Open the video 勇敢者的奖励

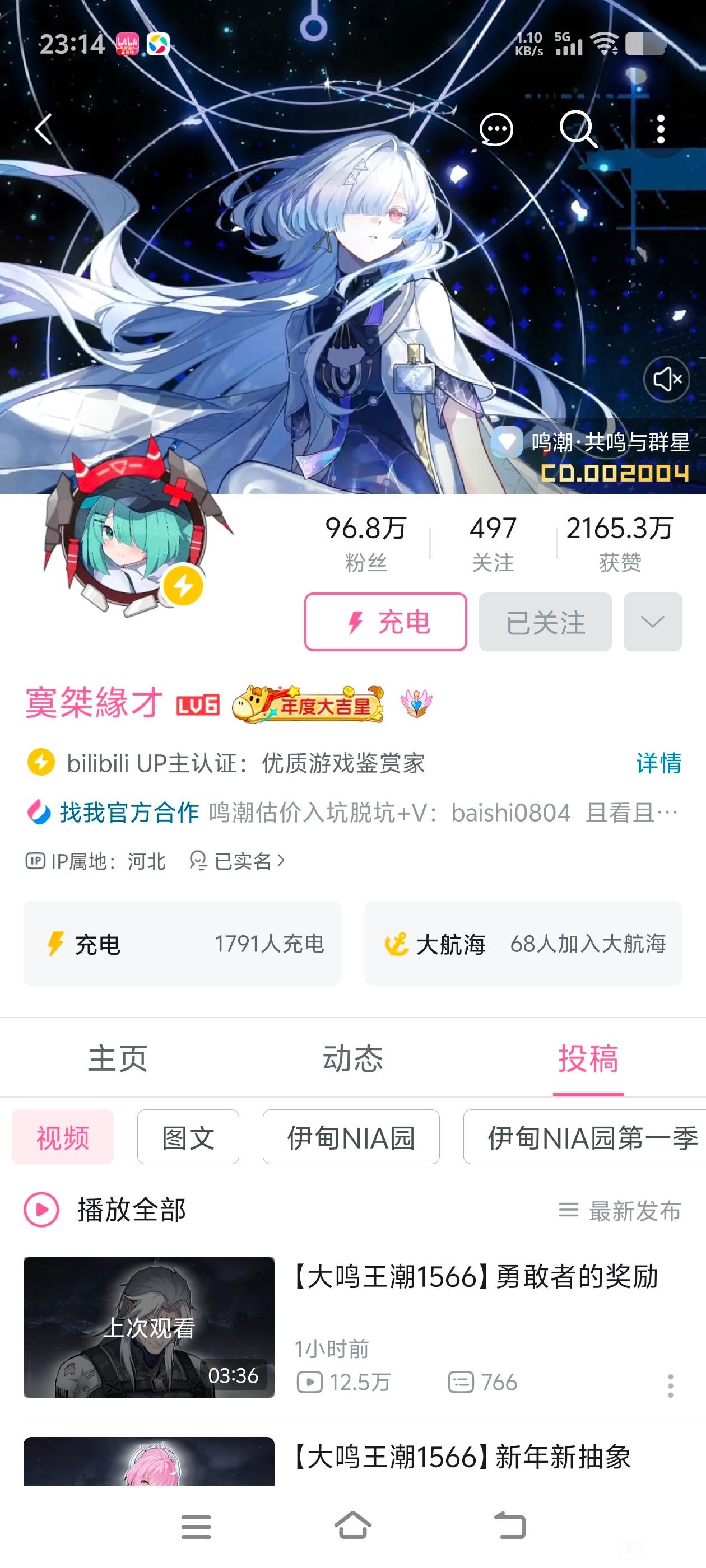(x=352, y=1327)
